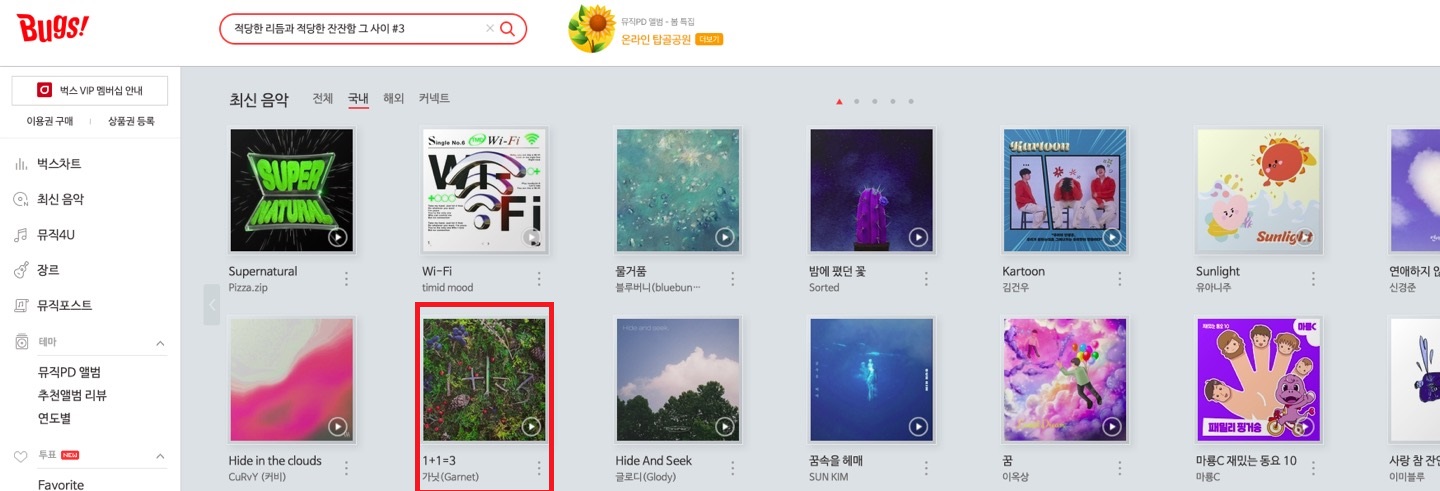1440x491 pixels.
Task: Switch to the 전체 tab
Action: (x=322, y=99)
